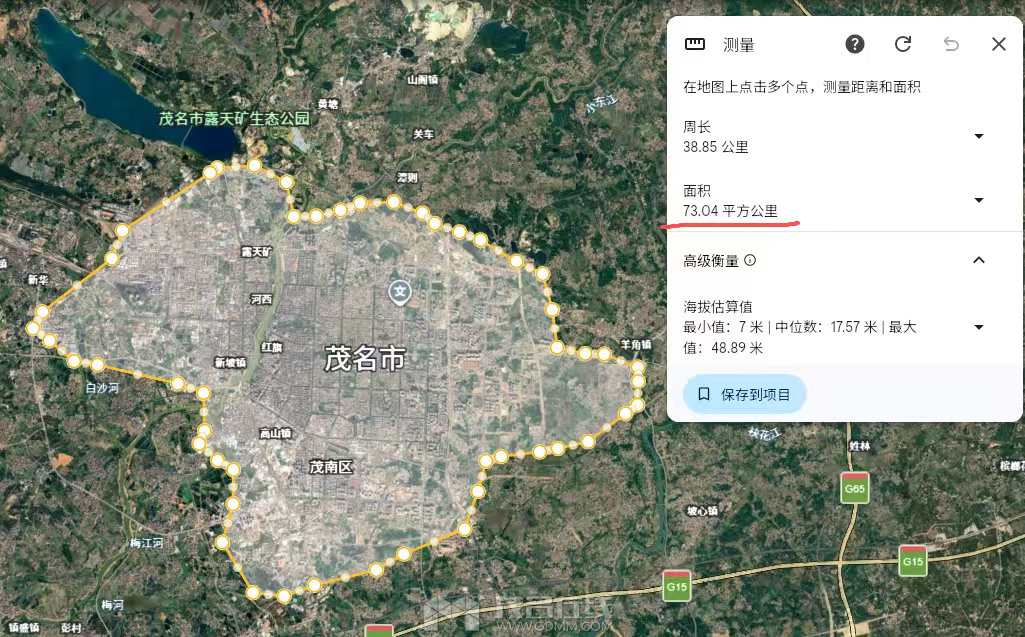Restart the measurement with the reset icon

903,44
